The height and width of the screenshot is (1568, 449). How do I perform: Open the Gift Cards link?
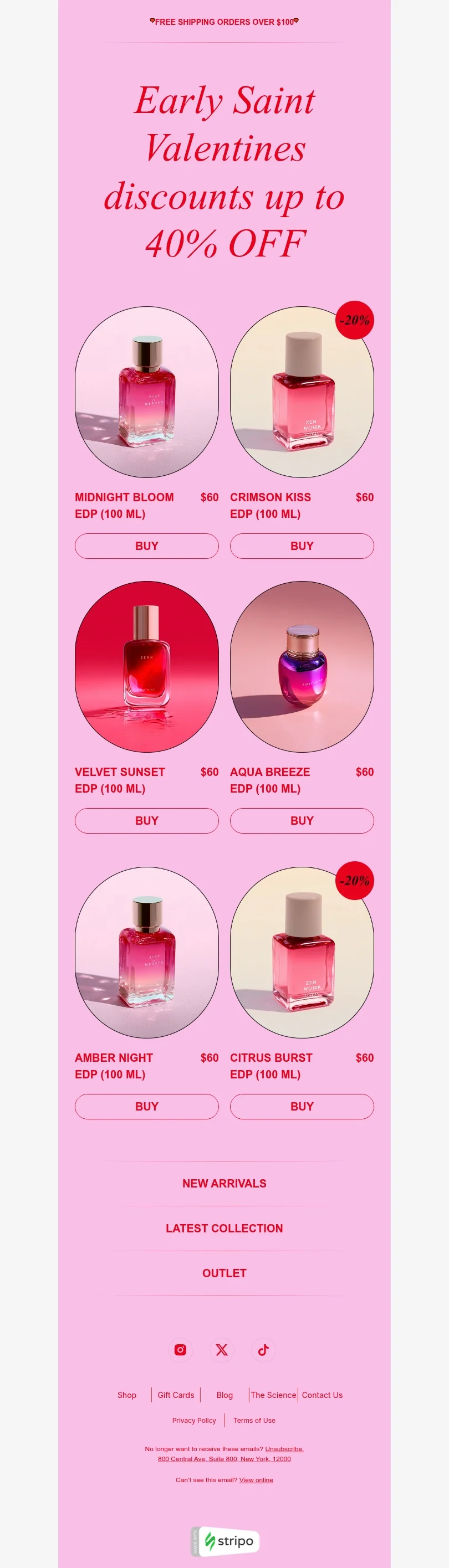click(x=176, y=1395)
